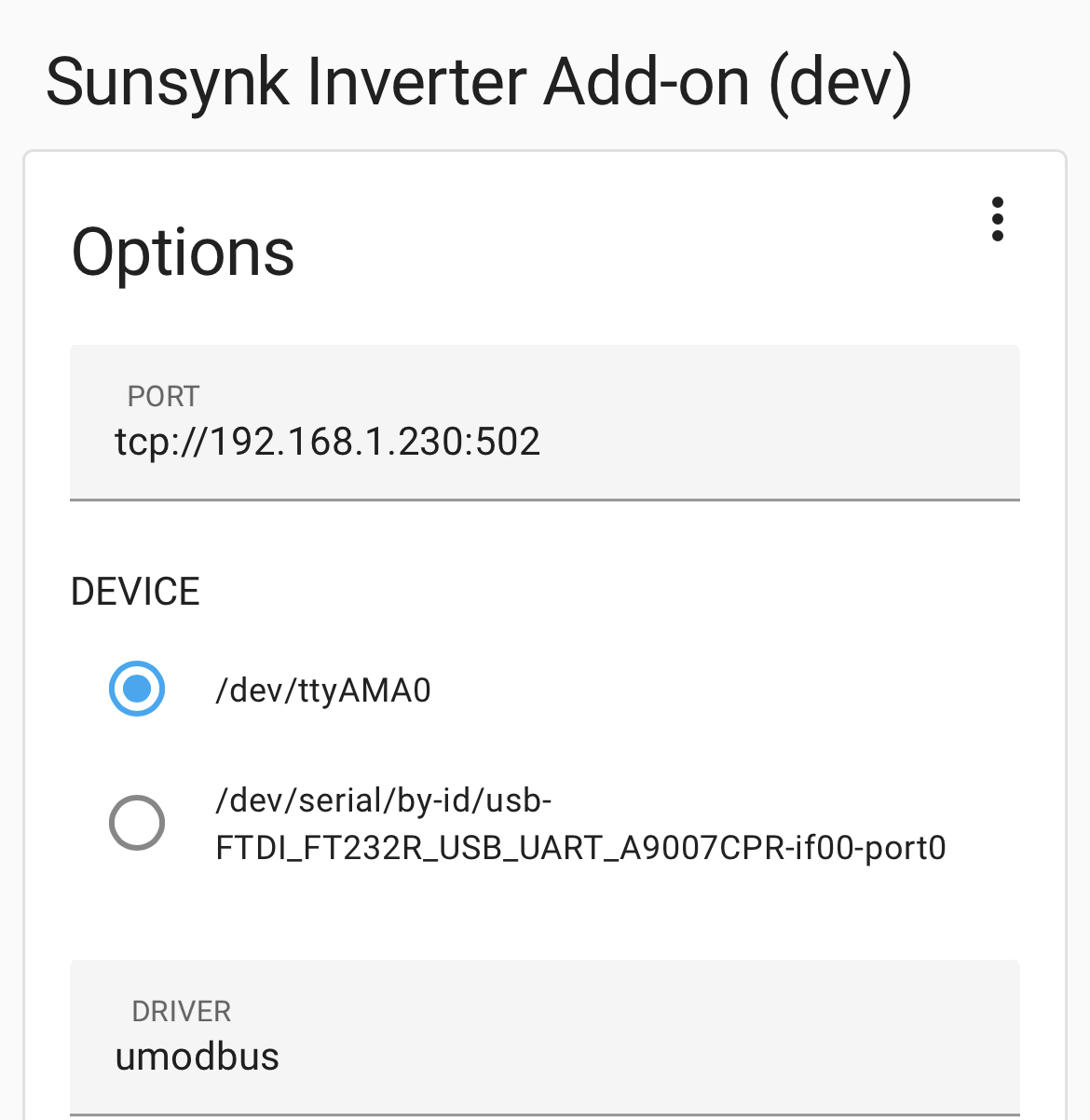Click the DRIVER label
This screenshot has height=1120, width=1090.
pyautogui.click(x=181, y=1011)
